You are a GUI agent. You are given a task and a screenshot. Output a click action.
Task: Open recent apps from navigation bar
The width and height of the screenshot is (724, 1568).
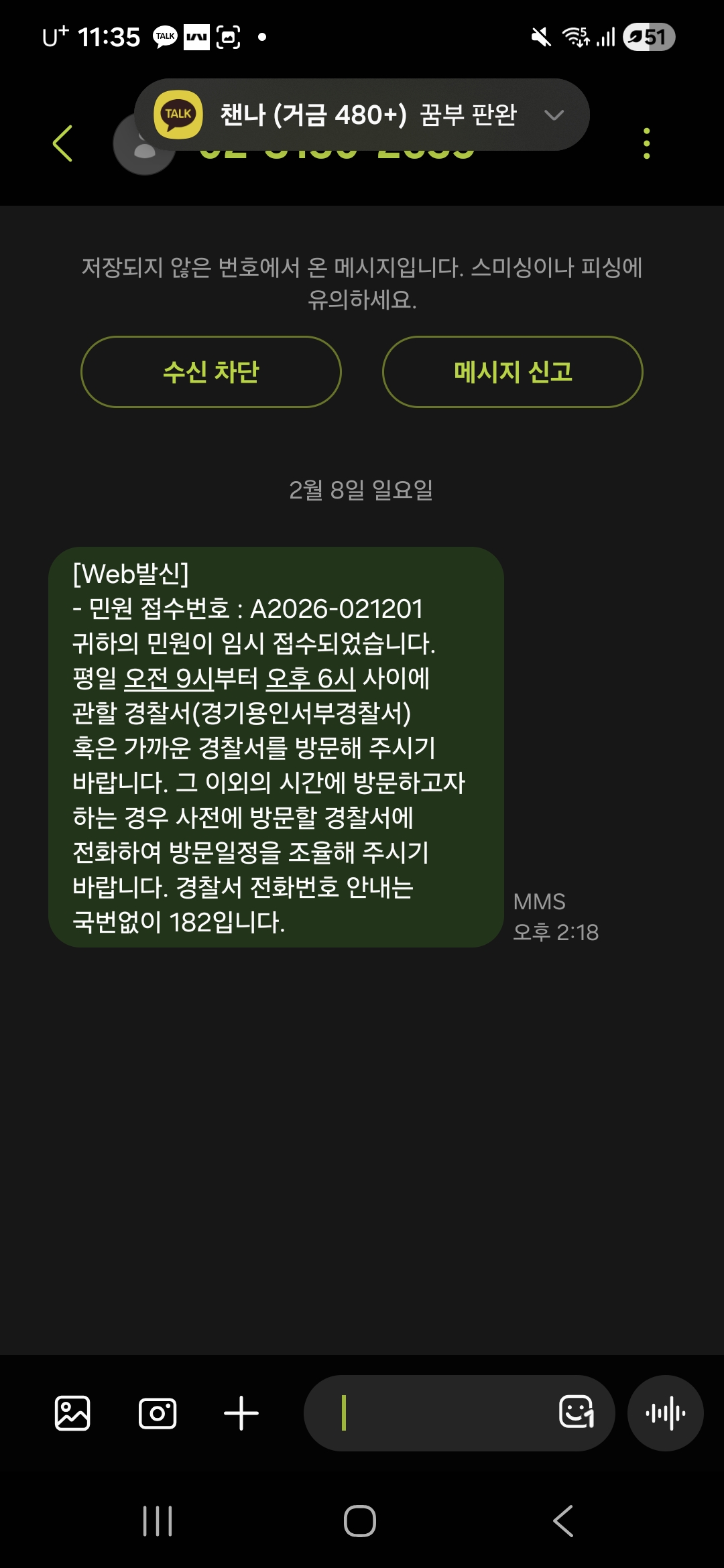(x=158, y=1521)
